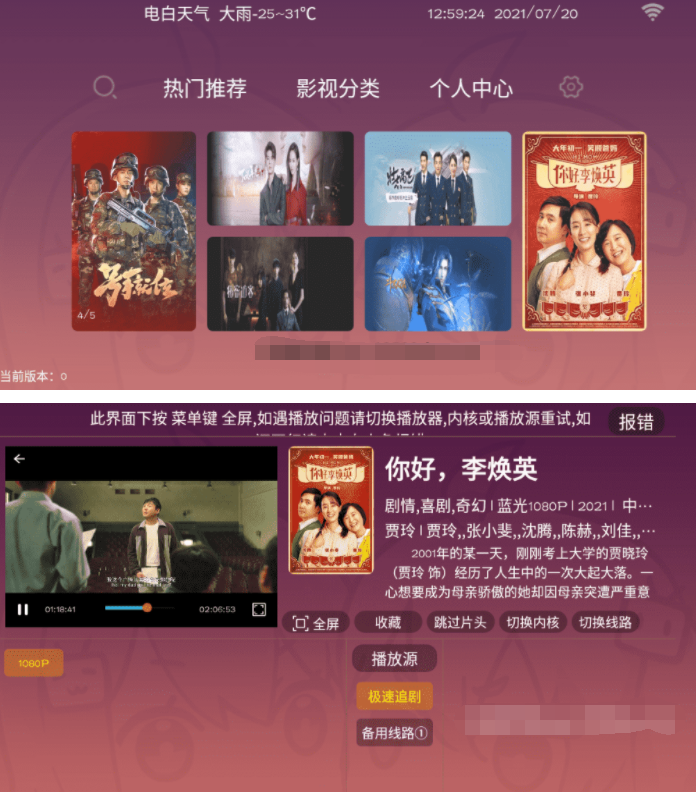Tap the video progress bar

click(140, 608)
